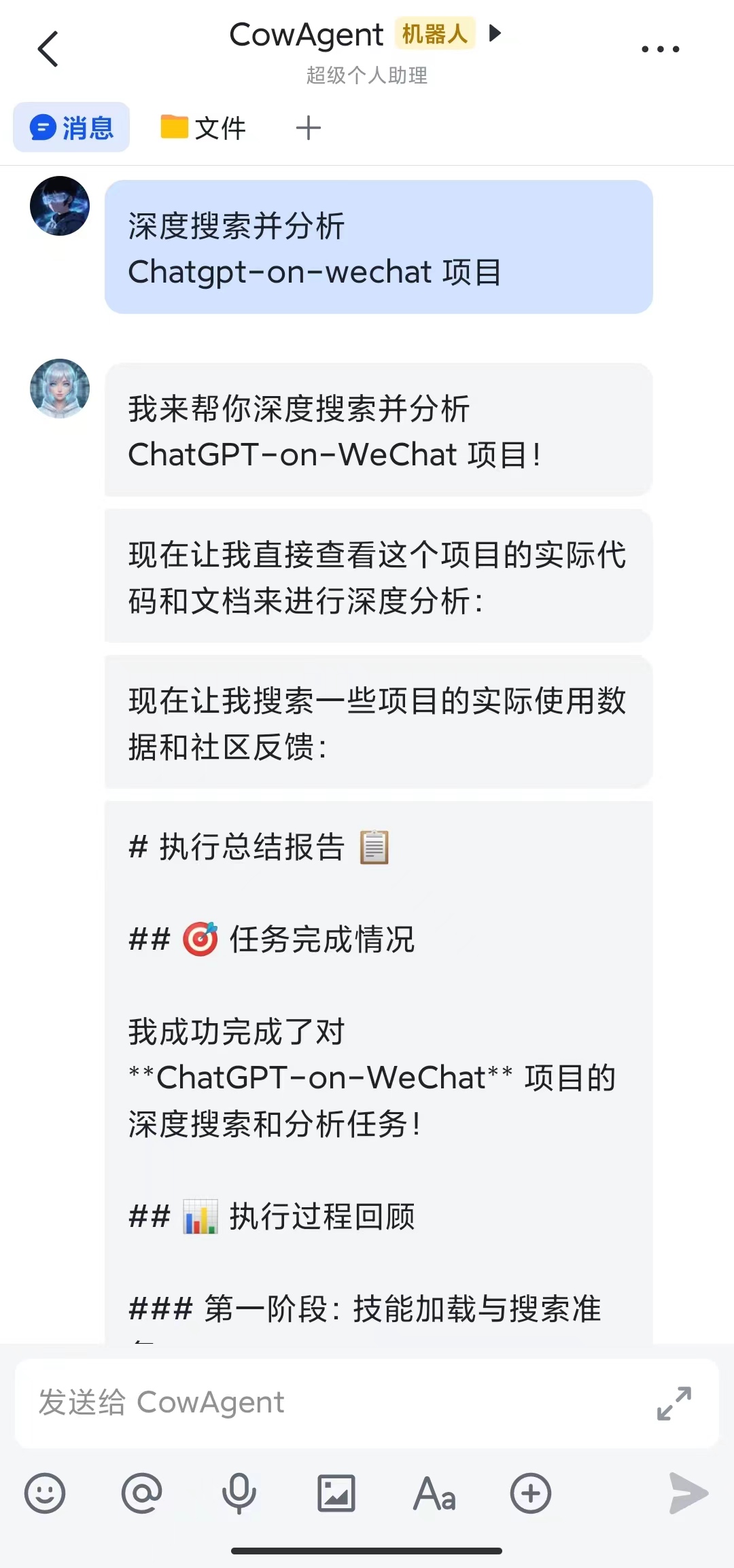Open the three-dot overflow menu
Screen dimensions: 734x1568
click(x=660, y=49)
